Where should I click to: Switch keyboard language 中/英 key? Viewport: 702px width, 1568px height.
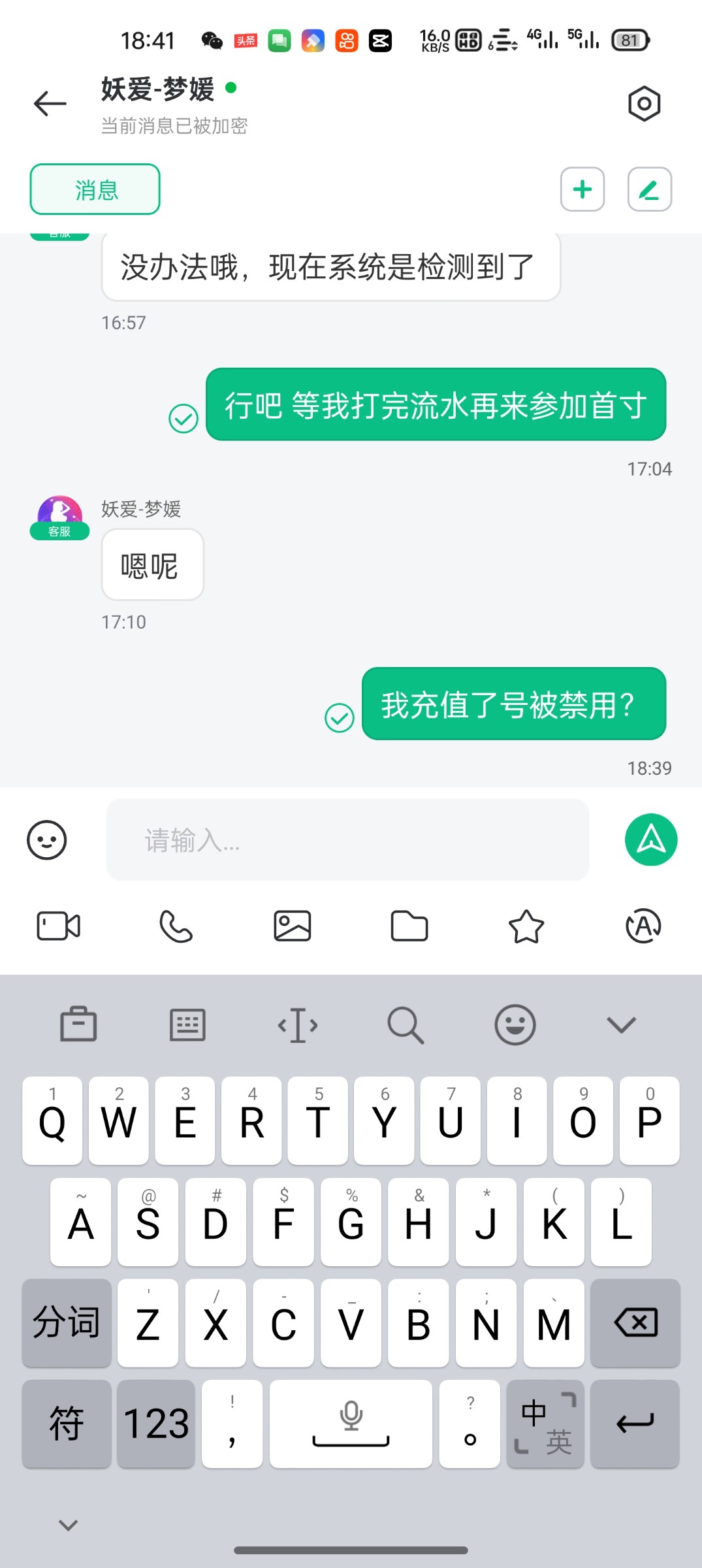(545, 1424)
